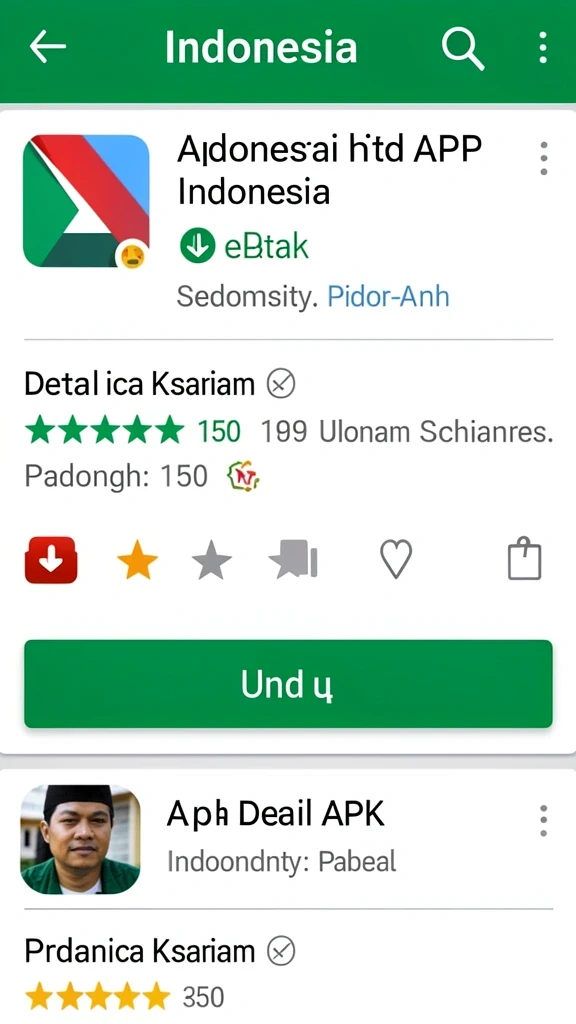Tap the share bag icon
The height and width of the screenshot is (1024, 576).
click(x=525, y=559)
